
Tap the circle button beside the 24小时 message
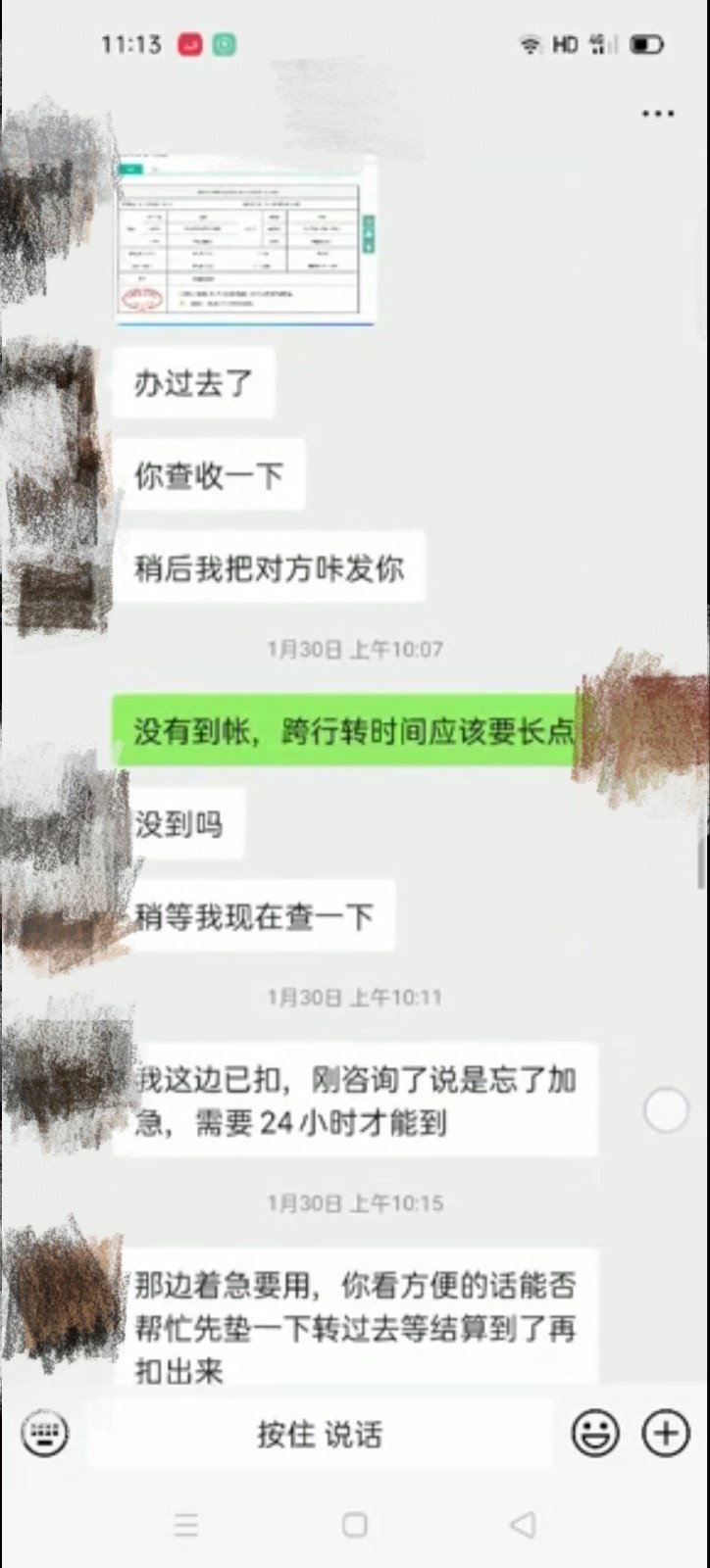click(666, 1110)
